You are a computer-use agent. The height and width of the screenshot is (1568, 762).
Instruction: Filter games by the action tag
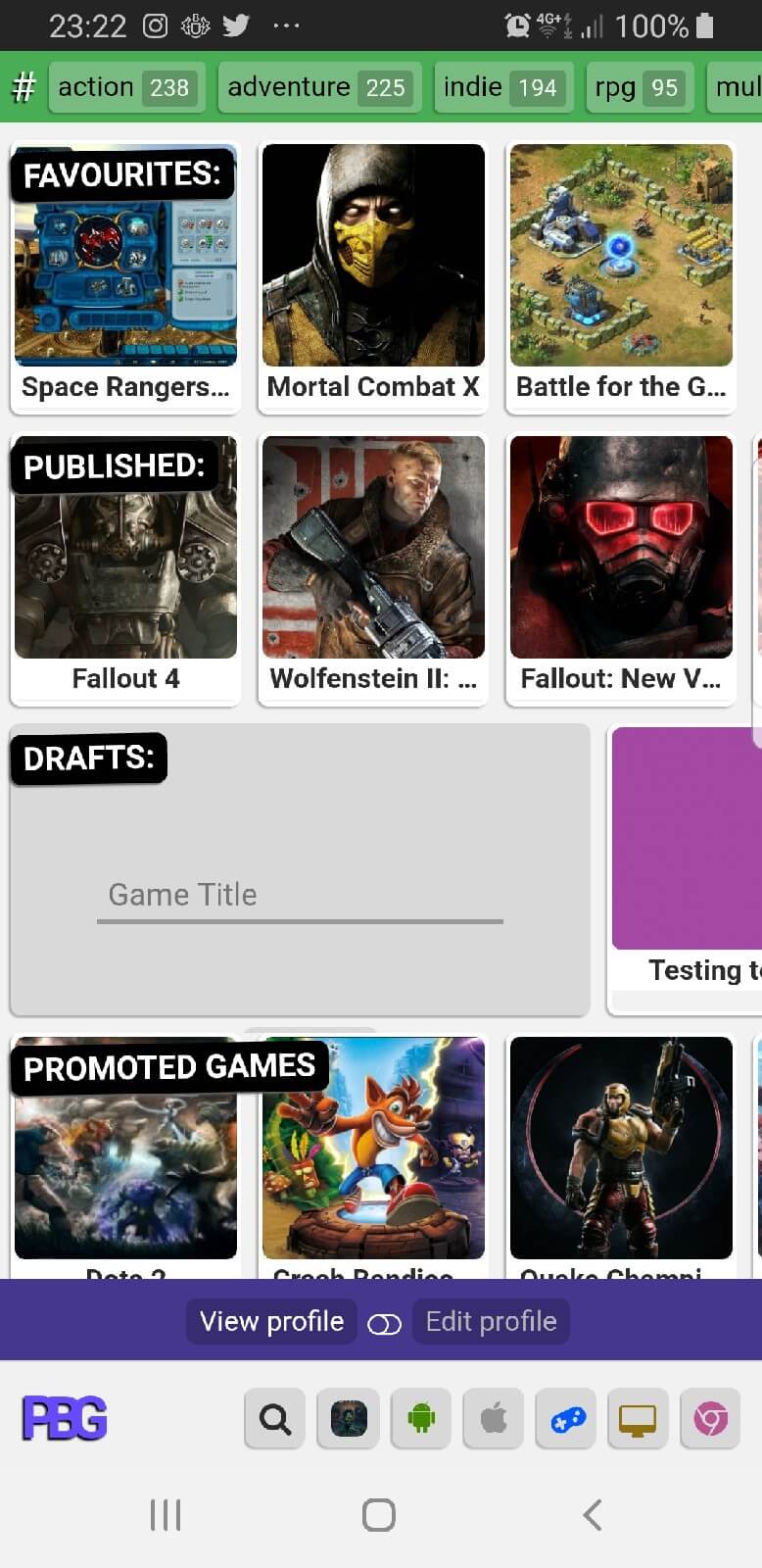pyautogui.click(x=126, y=87)
